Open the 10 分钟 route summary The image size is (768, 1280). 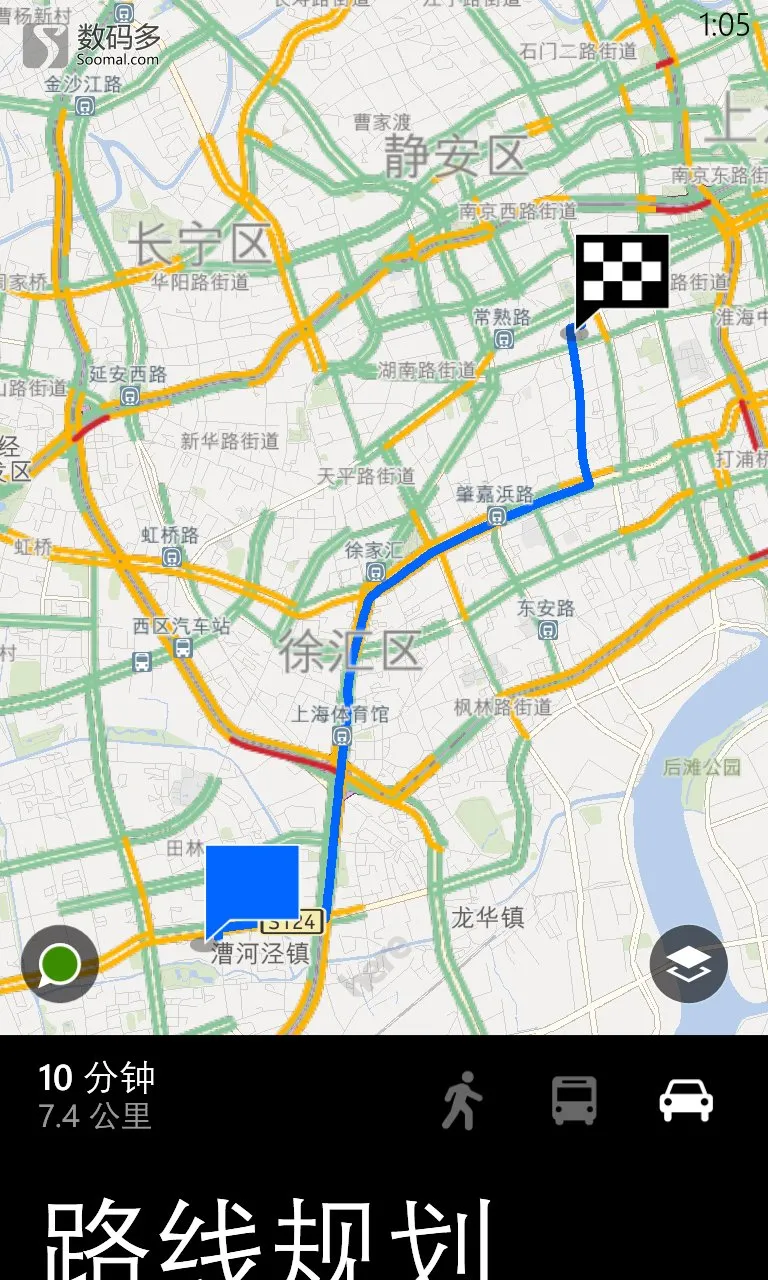(x=97, y=1096)
